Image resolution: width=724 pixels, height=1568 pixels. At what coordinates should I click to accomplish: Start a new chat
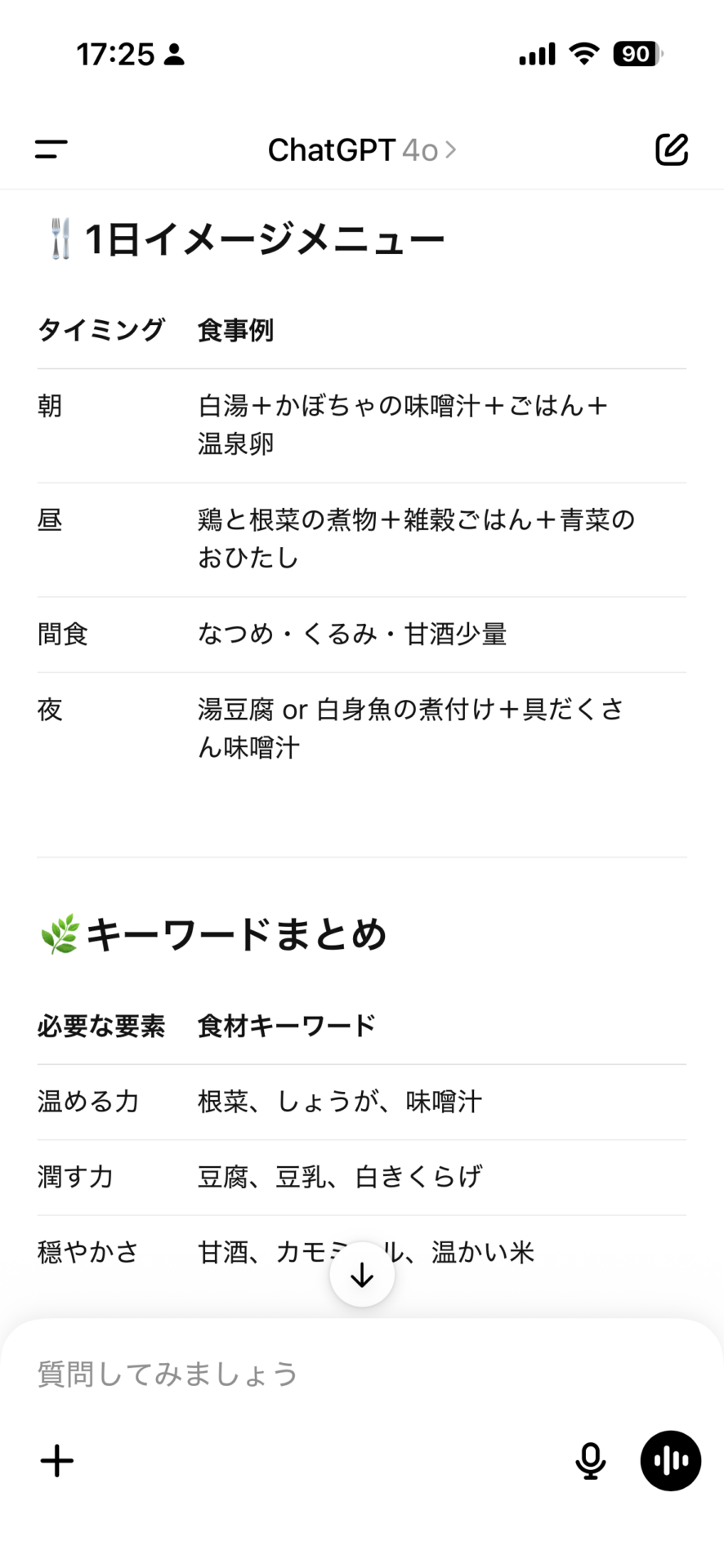pyautogui.click(x=672, y=149)
